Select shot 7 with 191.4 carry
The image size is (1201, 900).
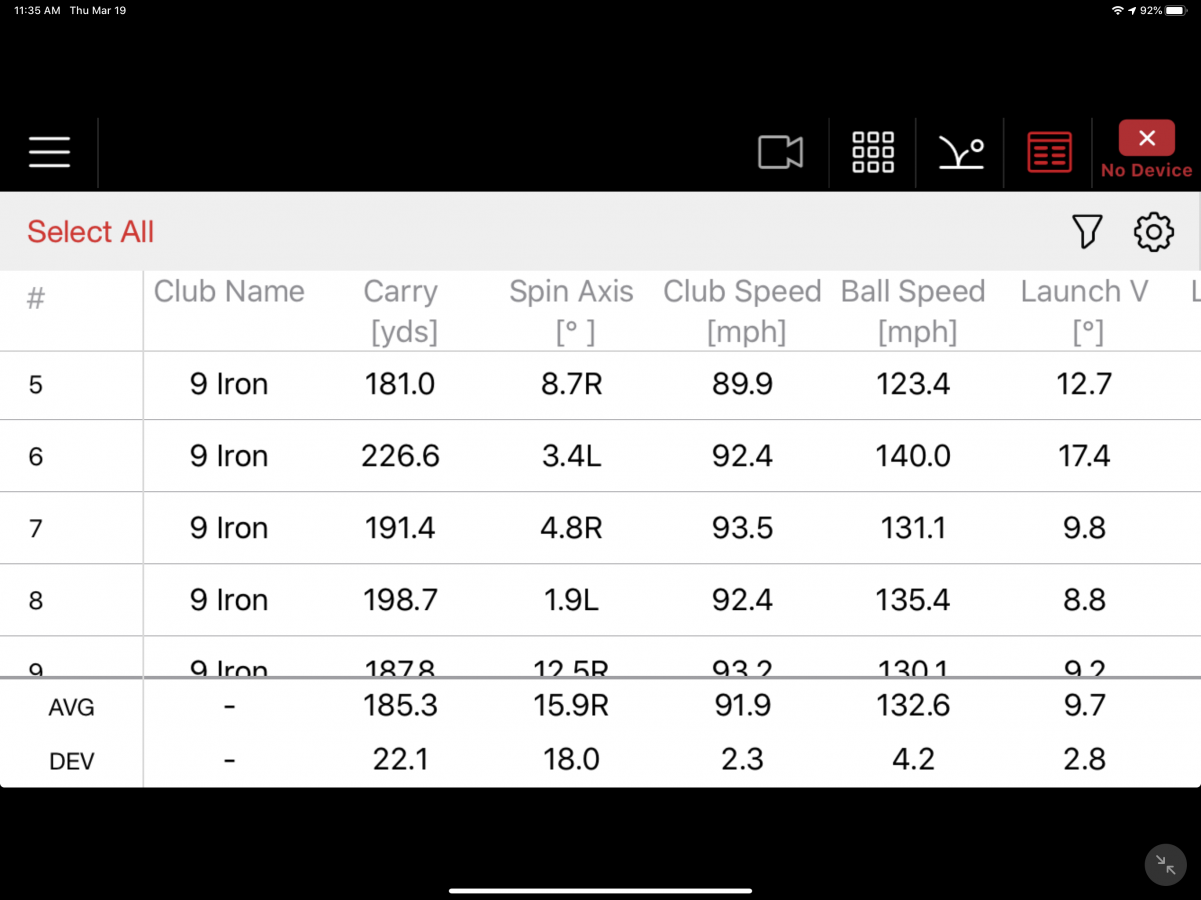pos(600,528)
